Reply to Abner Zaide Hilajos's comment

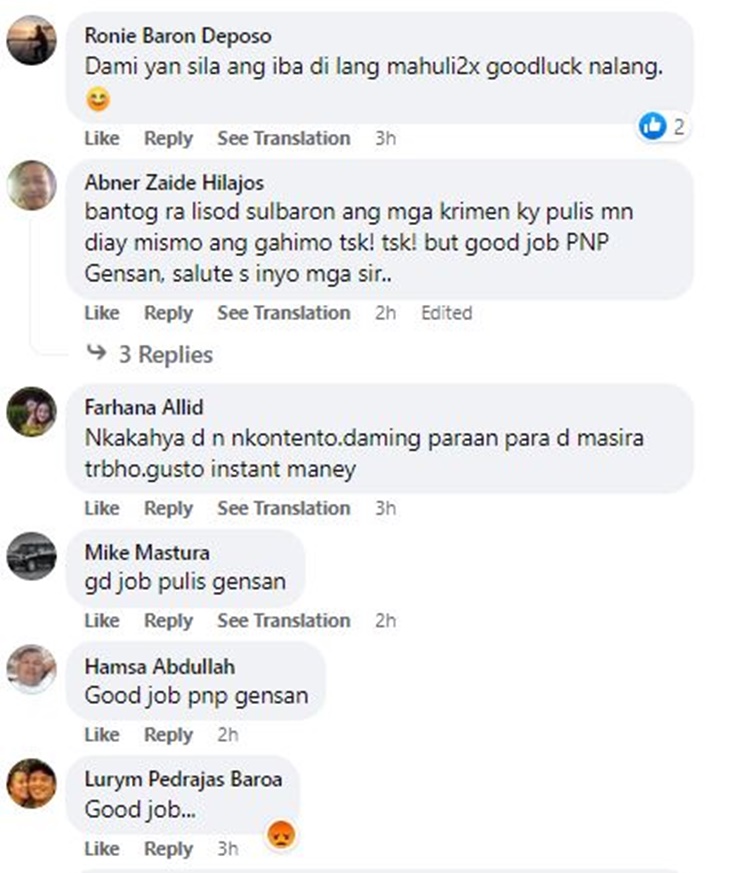tap(168, 313)
